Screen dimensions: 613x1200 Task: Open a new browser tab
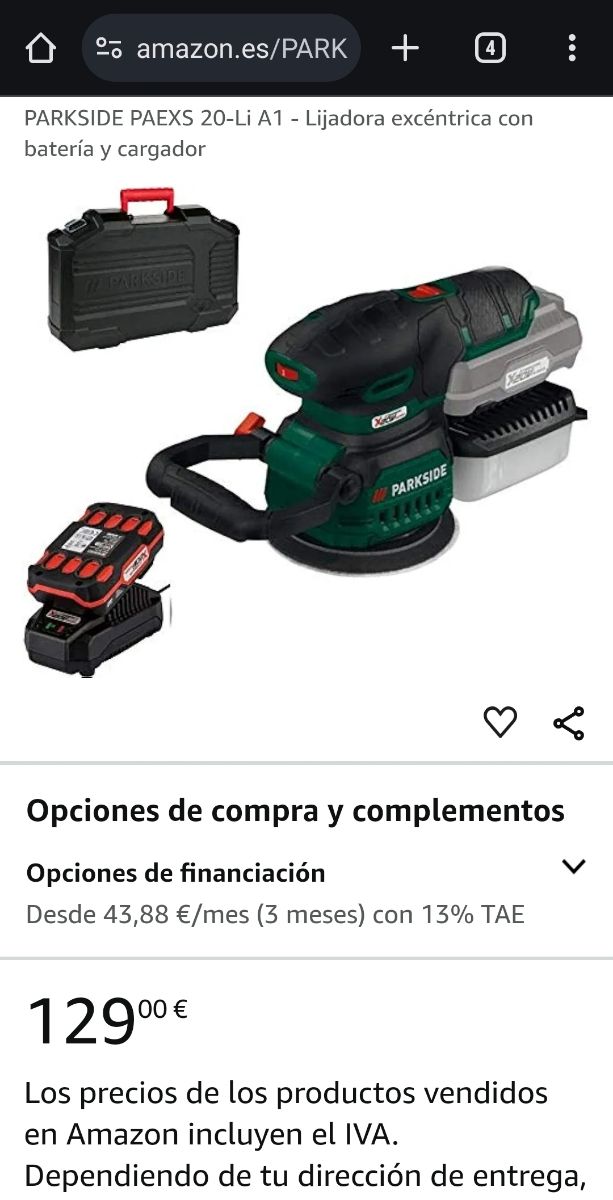coord(405,48)
